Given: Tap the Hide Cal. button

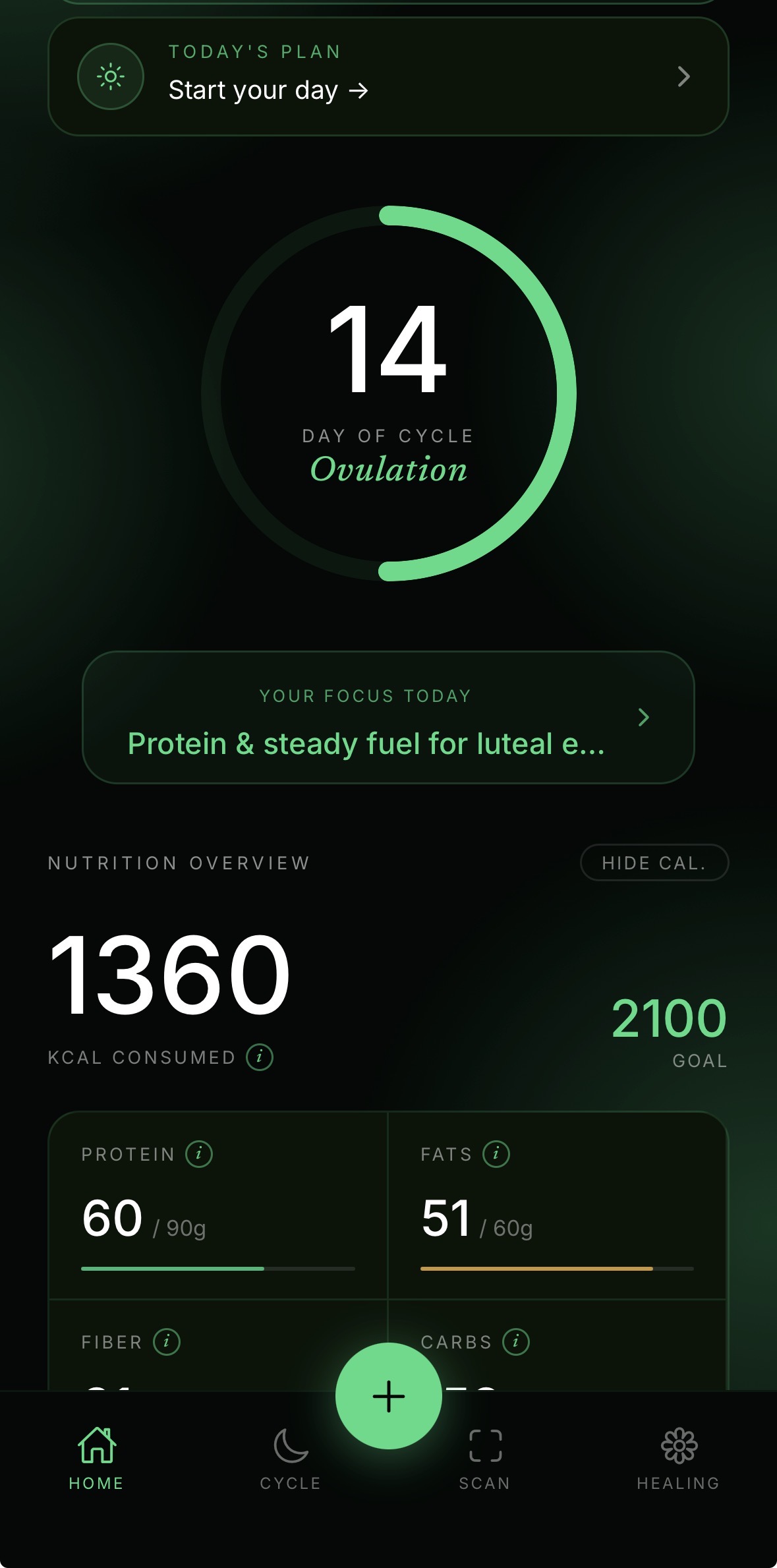Looking at the screenshot, I should pos(654,862).
